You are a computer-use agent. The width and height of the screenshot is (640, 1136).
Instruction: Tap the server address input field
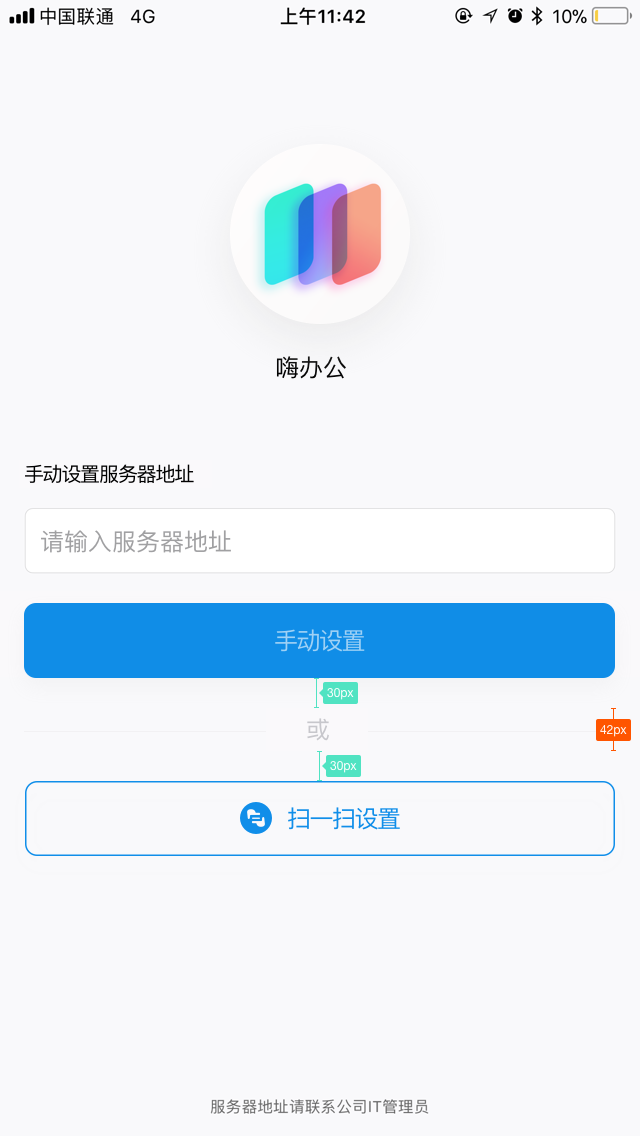pos(320,540)
